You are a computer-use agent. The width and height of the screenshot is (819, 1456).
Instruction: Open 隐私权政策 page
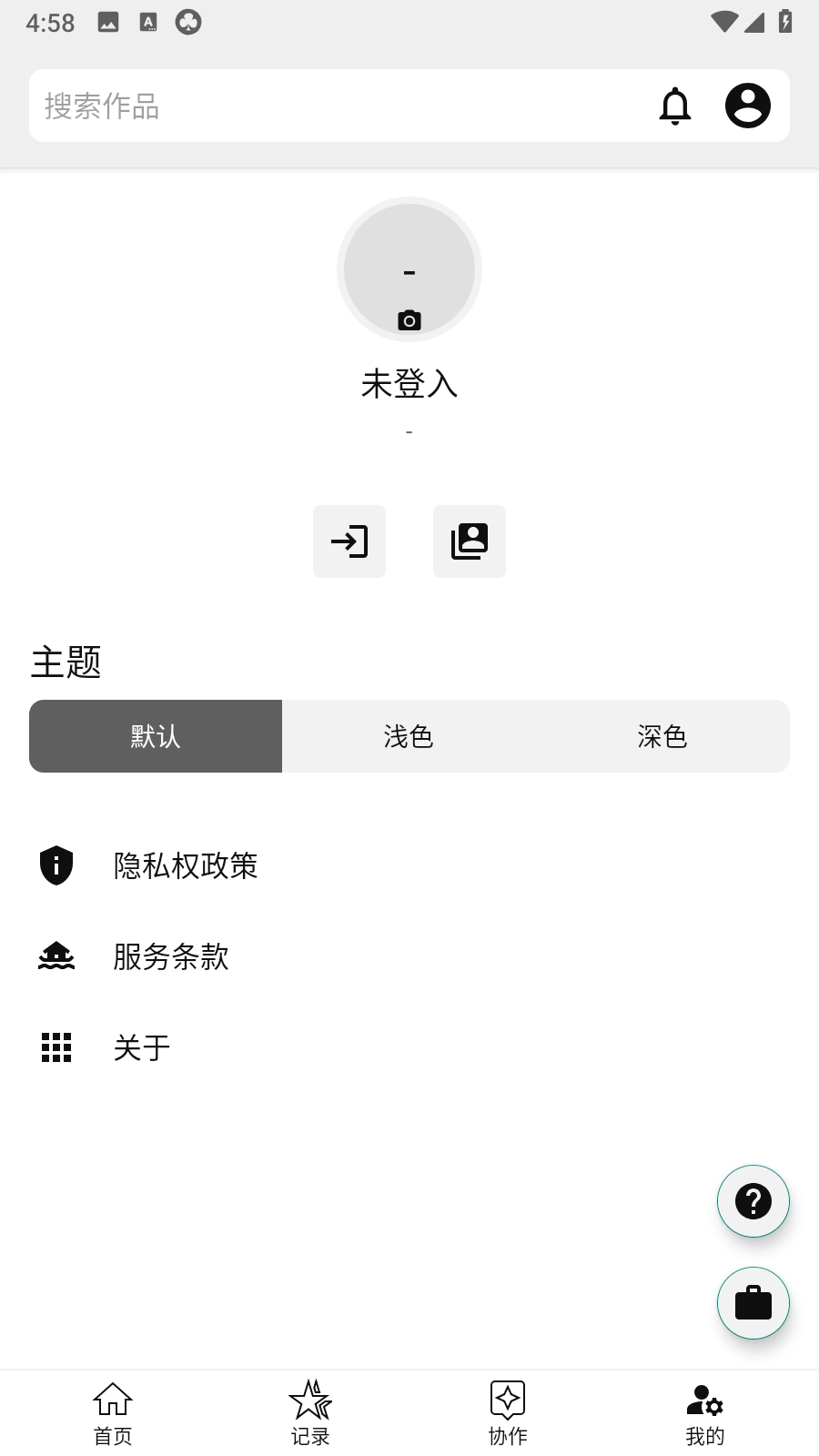coord(186,866)
